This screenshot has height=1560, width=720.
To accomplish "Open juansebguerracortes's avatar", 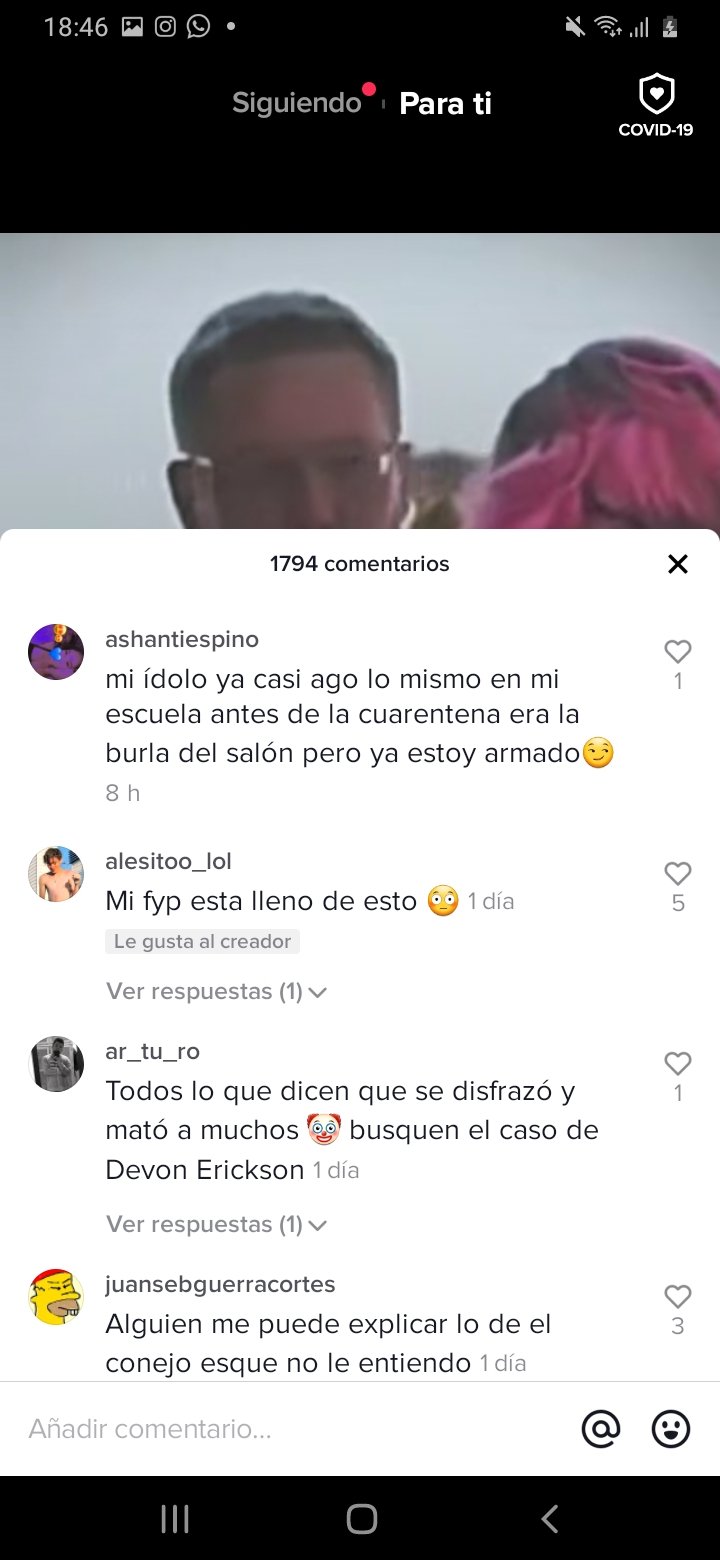I will [x=56, y=1297].
